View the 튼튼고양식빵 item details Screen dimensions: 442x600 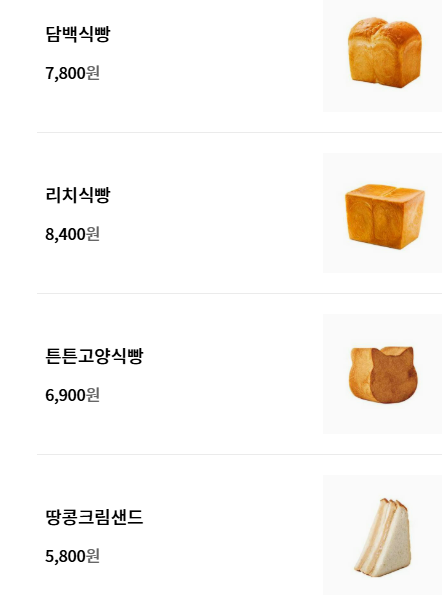[239, 374]
